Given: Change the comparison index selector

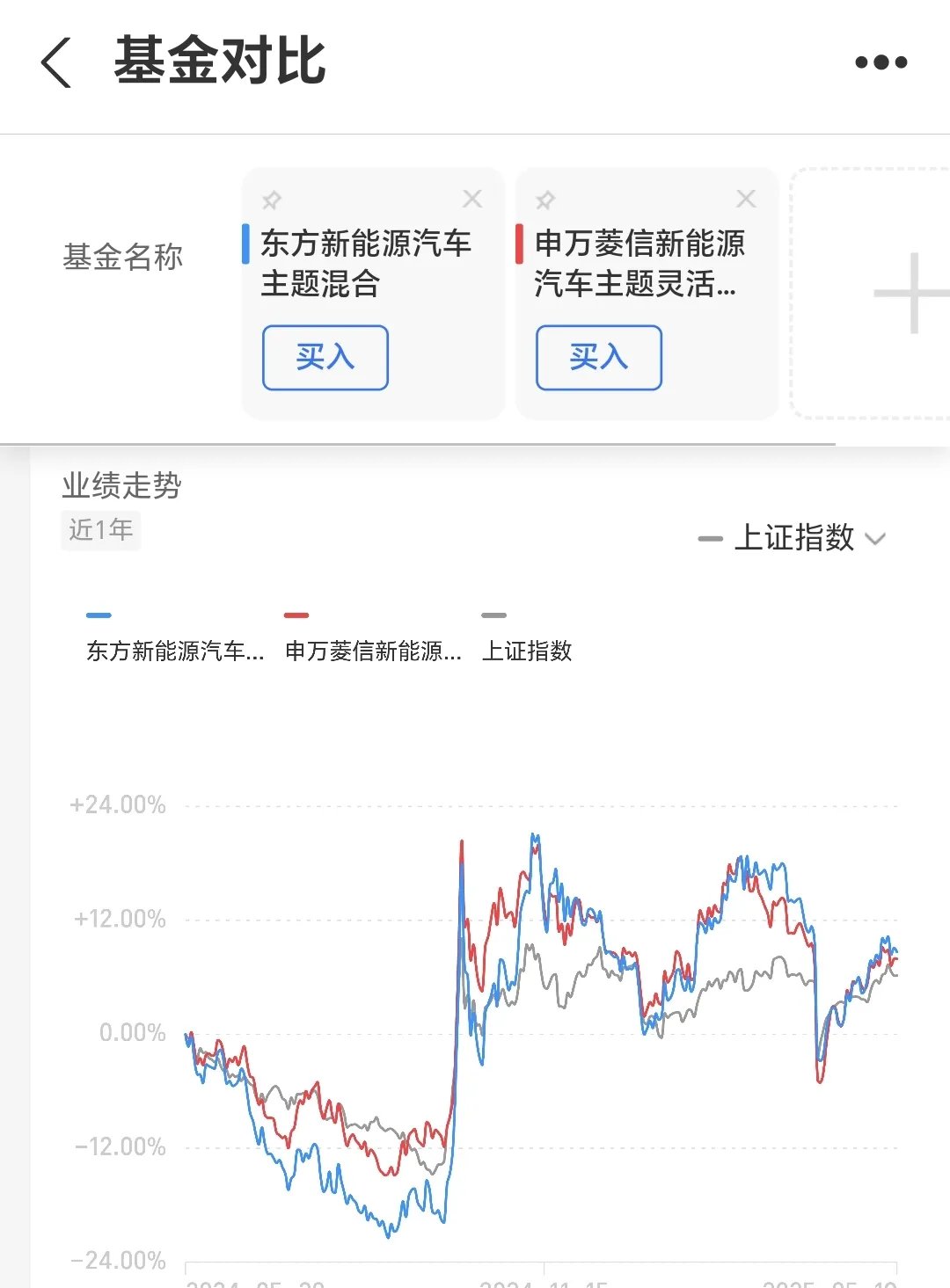Looking at the screenshot, I should tap(794, 538).
